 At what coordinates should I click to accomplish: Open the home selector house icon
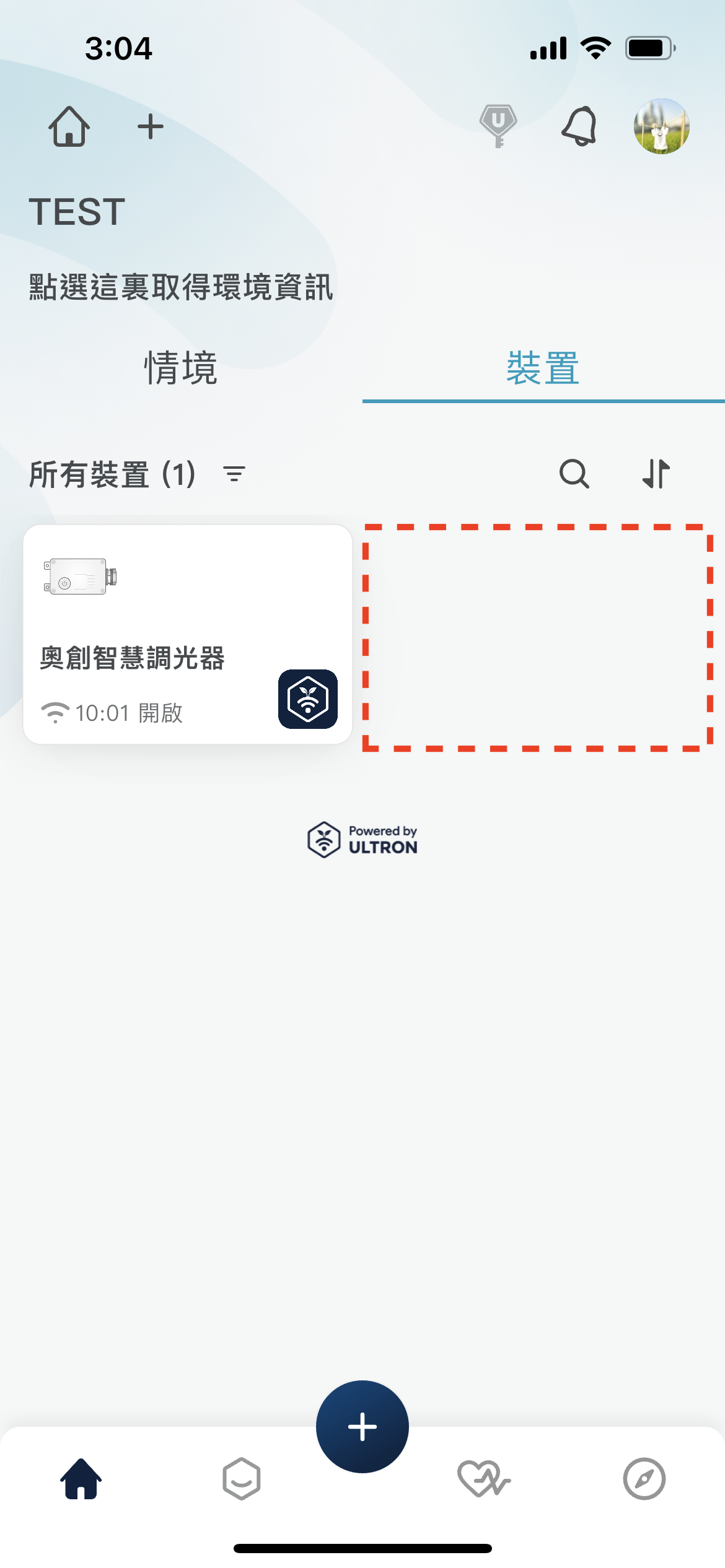69,127
